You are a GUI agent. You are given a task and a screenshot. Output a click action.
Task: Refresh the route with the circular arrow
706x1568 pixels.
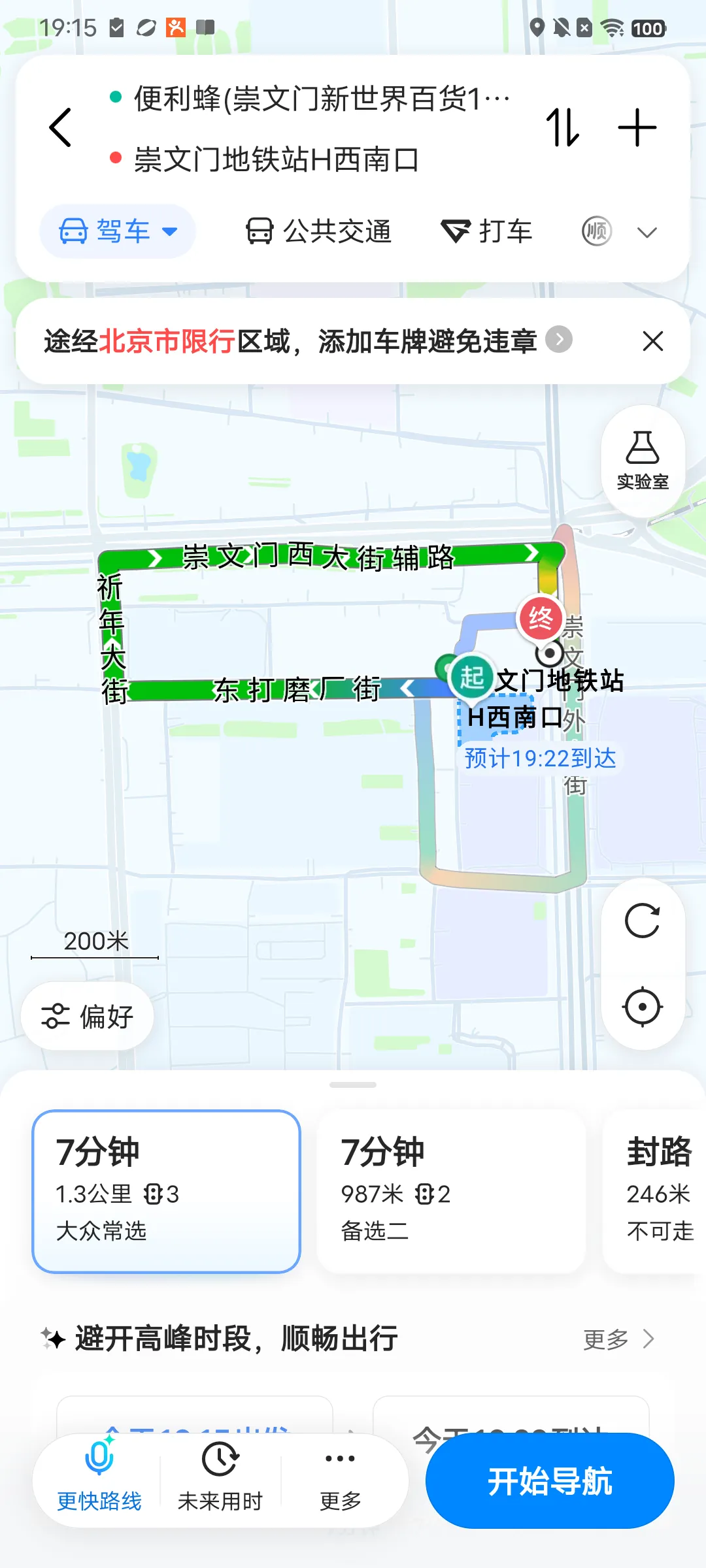point(643,921)
